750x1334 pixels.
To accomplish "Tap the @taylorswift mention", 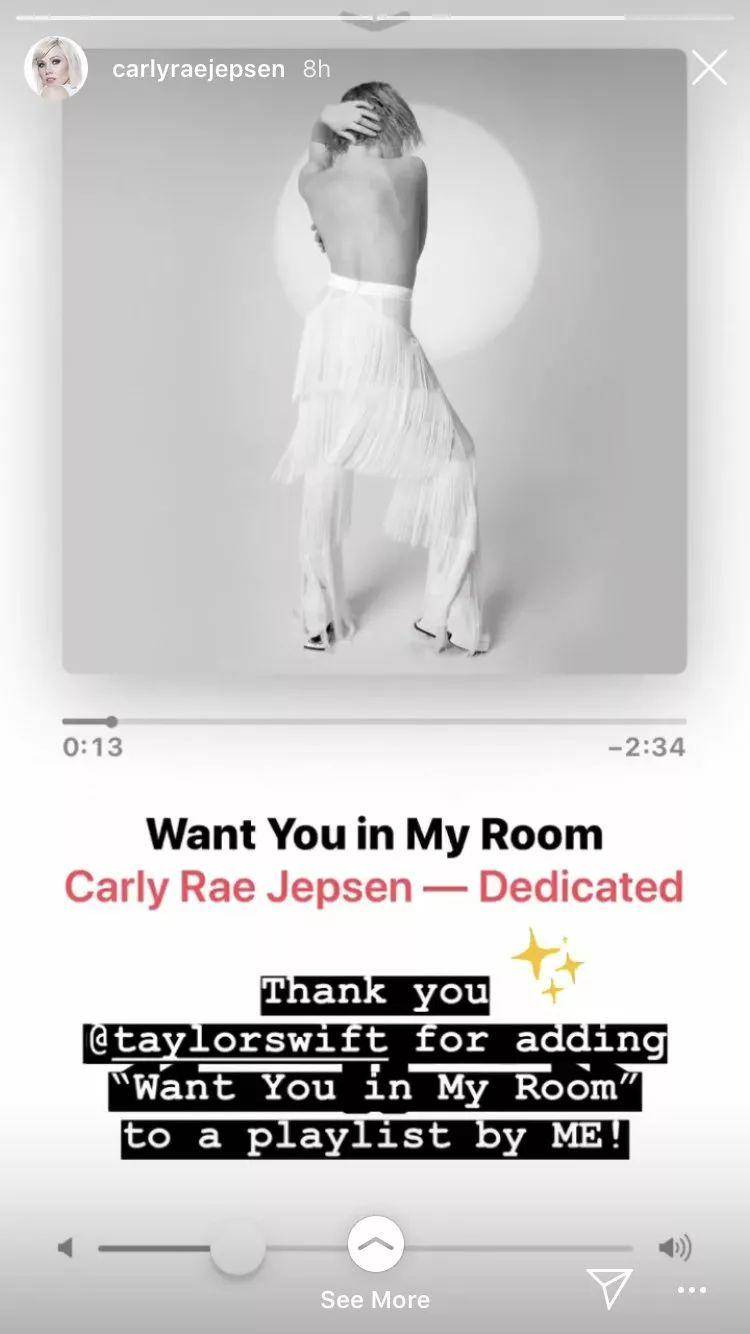I will pos(238,1041).
